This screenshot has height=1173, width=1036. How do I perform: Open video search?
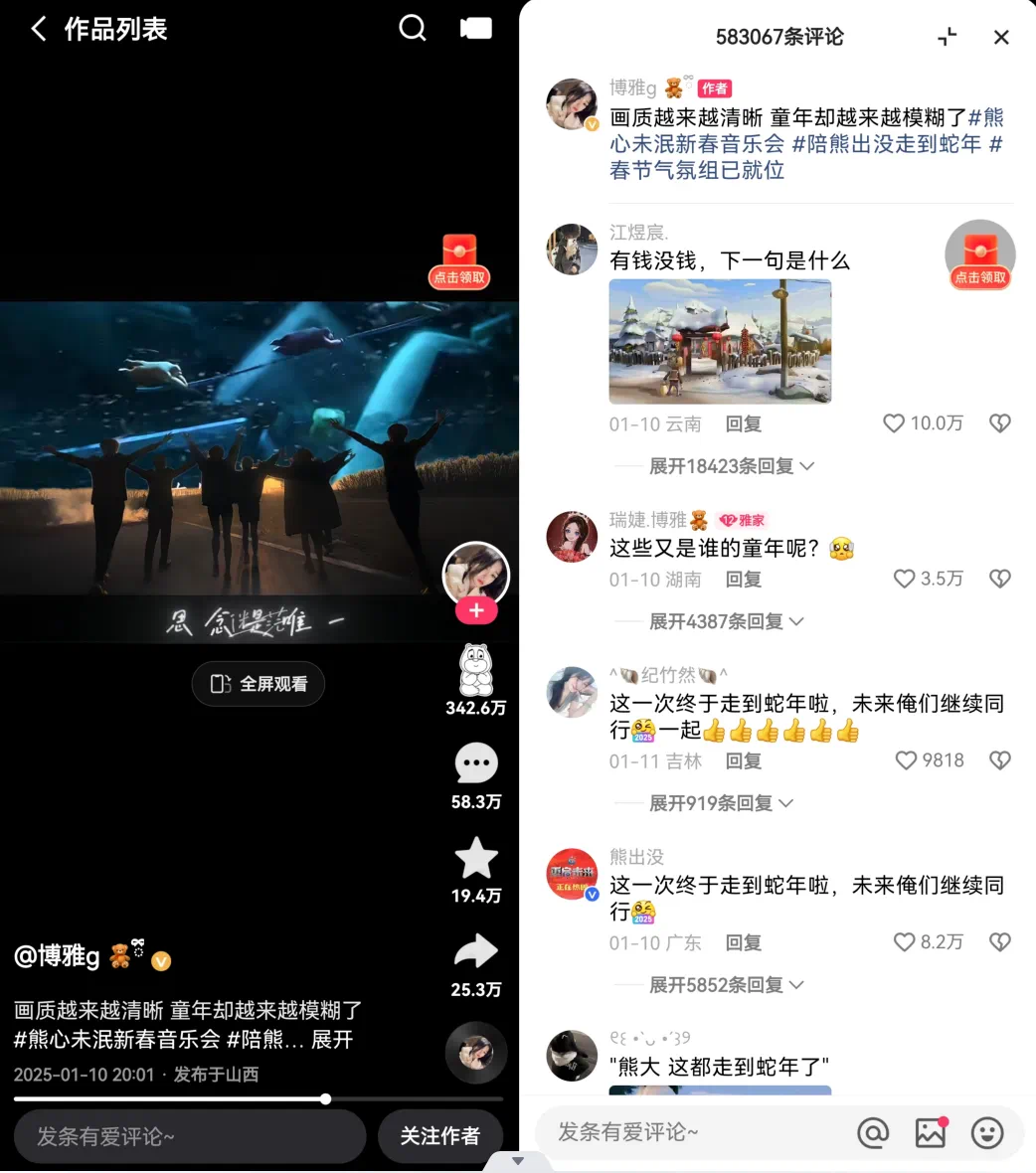click(413, 28)
